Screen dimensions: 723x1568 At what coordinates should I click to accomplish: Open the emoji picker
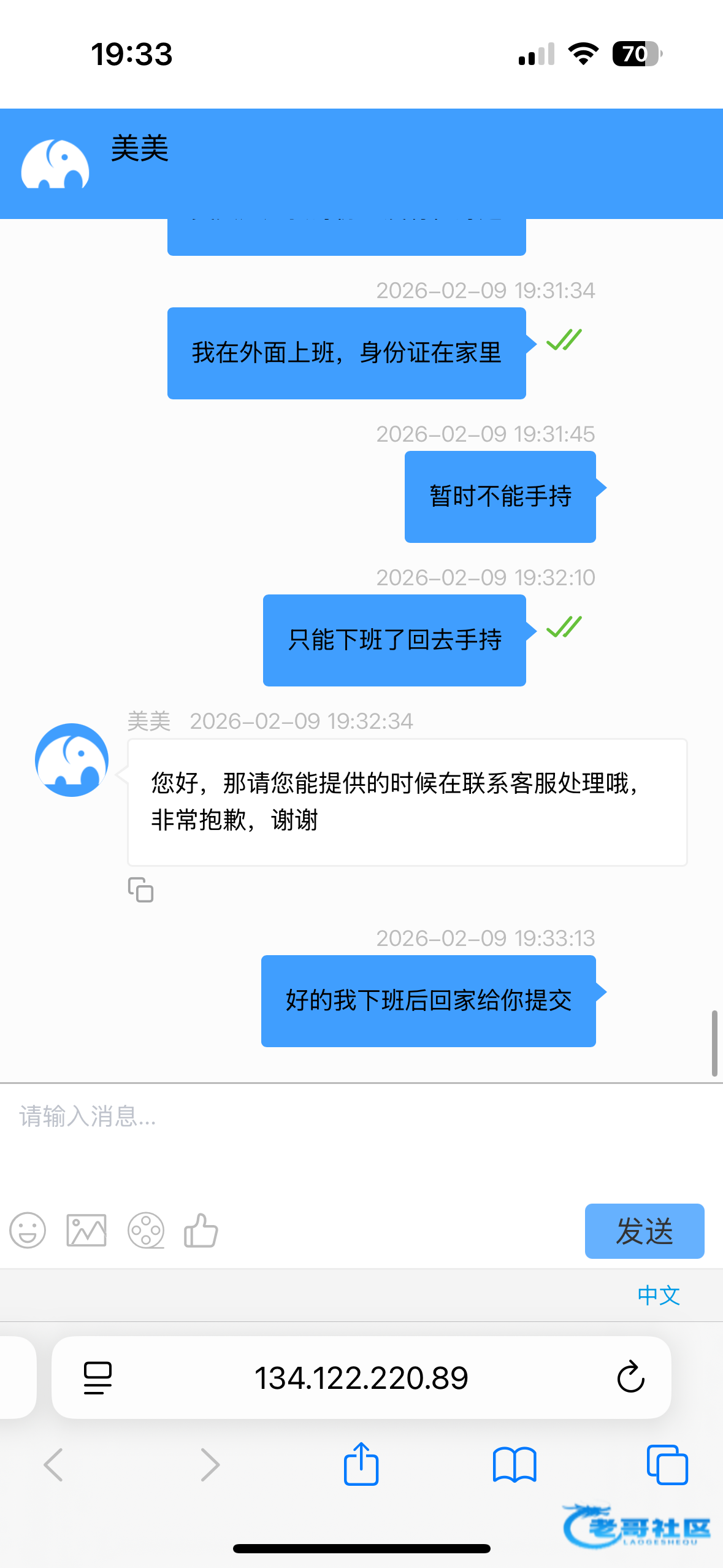pos(28,1231)
